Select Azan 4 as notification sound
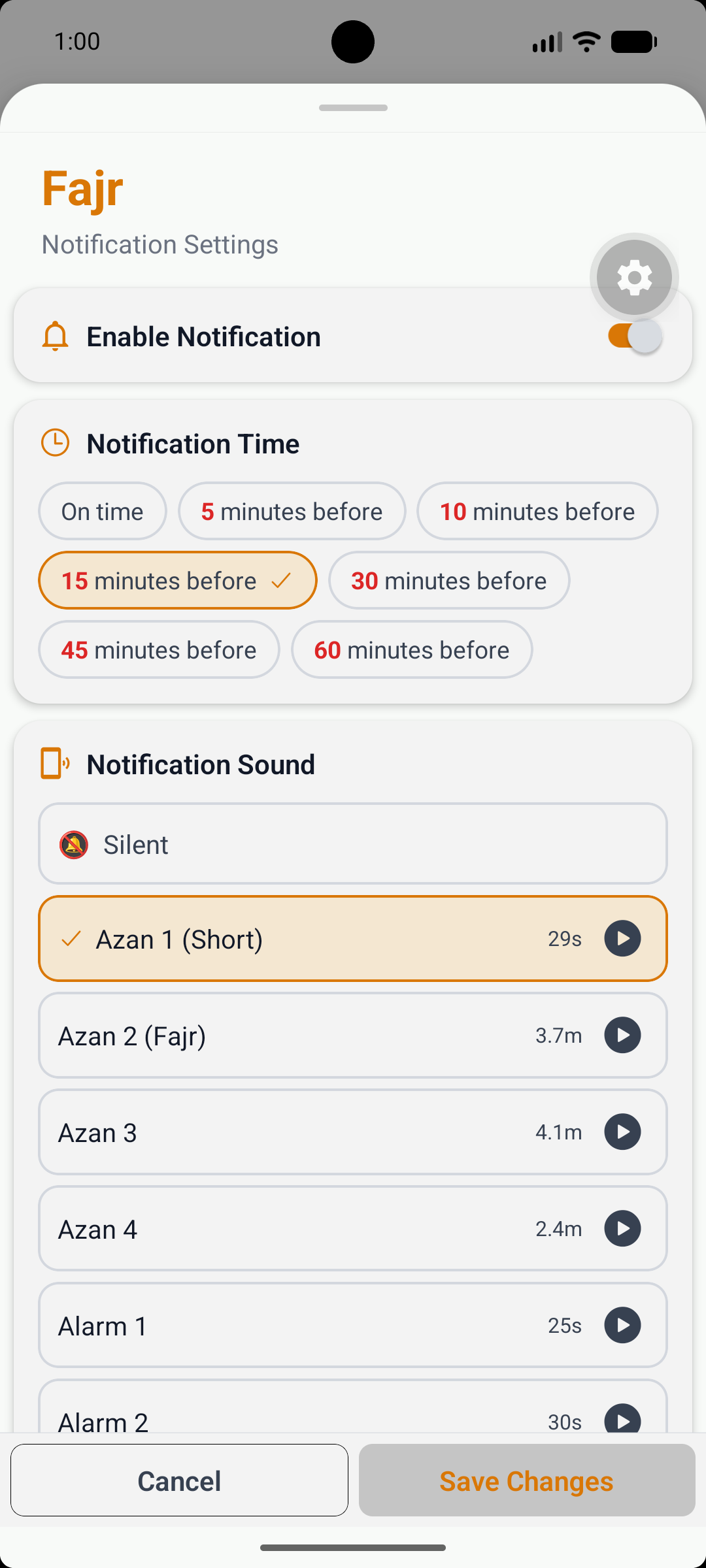This screenshot has height=1568, width=706. (x=353, y=1228)
